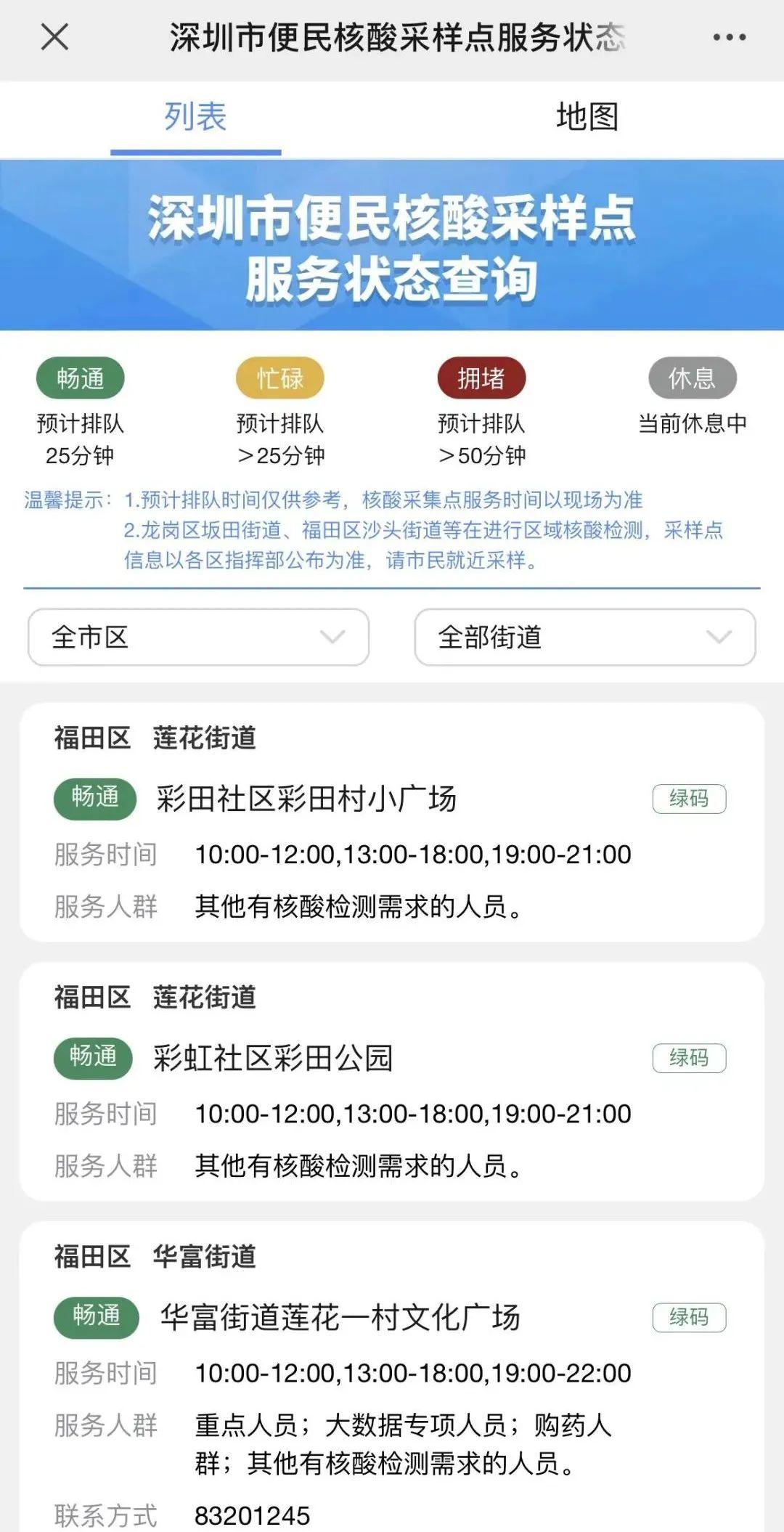The image size is (784, 1532).
Task: Open the three-dot overflow menu
Action: (x=729, y=37)
